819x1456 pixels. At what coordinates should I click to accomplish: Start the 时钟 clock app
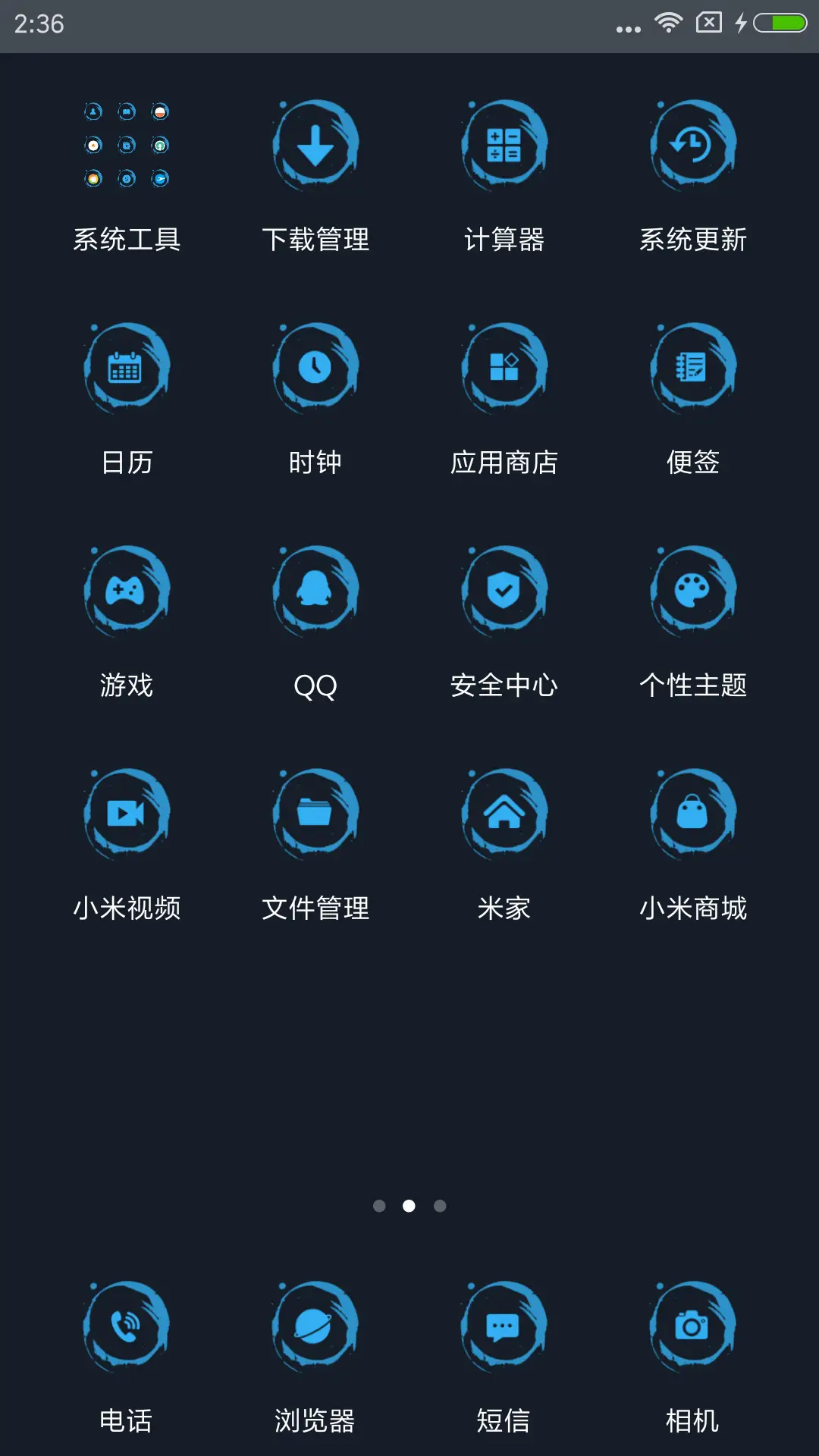coord(315,368)
